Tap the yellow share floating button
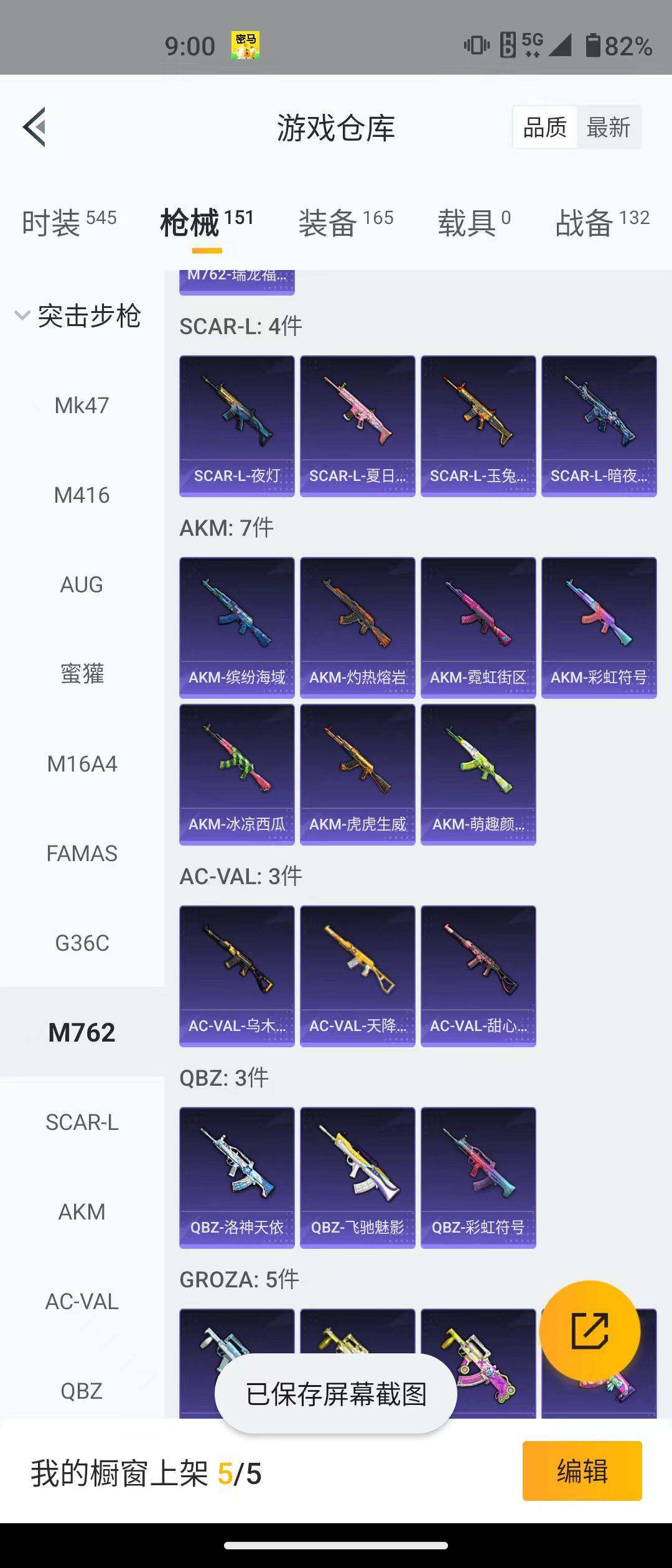The image size is (672, 1568). (589, 1331)
